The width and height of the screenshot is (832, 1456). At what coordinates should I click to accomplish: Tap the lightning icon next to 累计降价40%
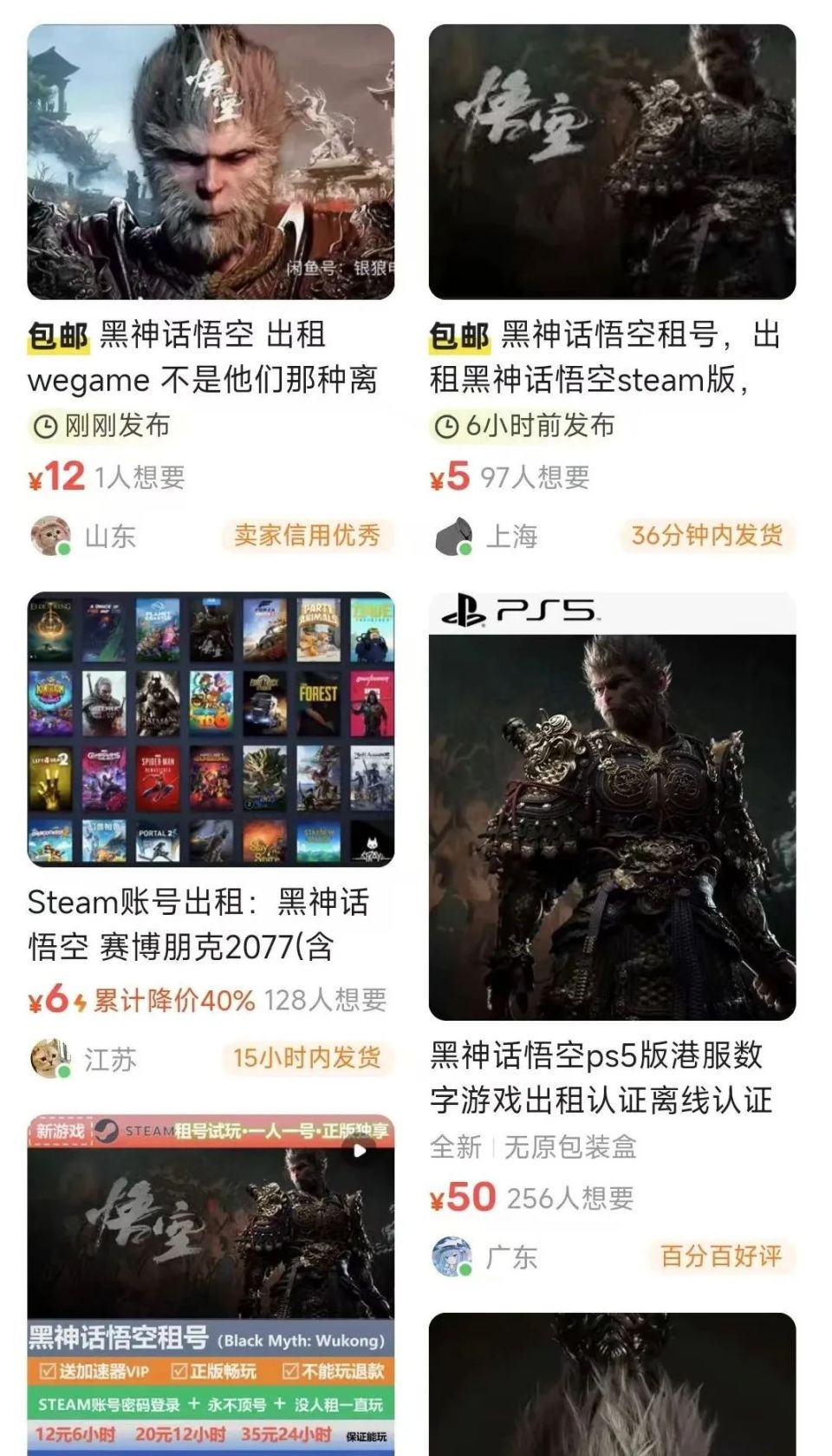[x=78, y=1002]
